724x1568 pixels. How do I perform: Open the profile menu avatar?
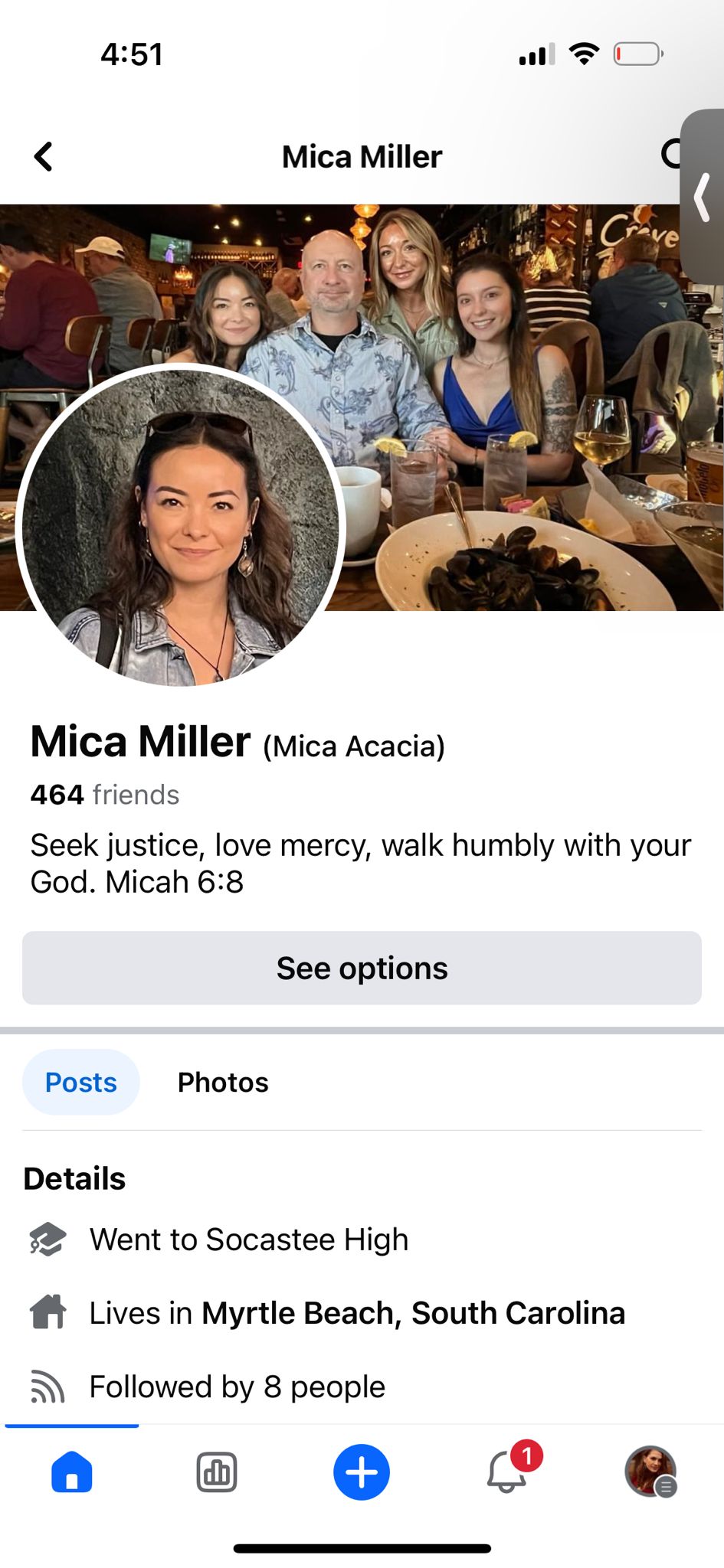650,1471
